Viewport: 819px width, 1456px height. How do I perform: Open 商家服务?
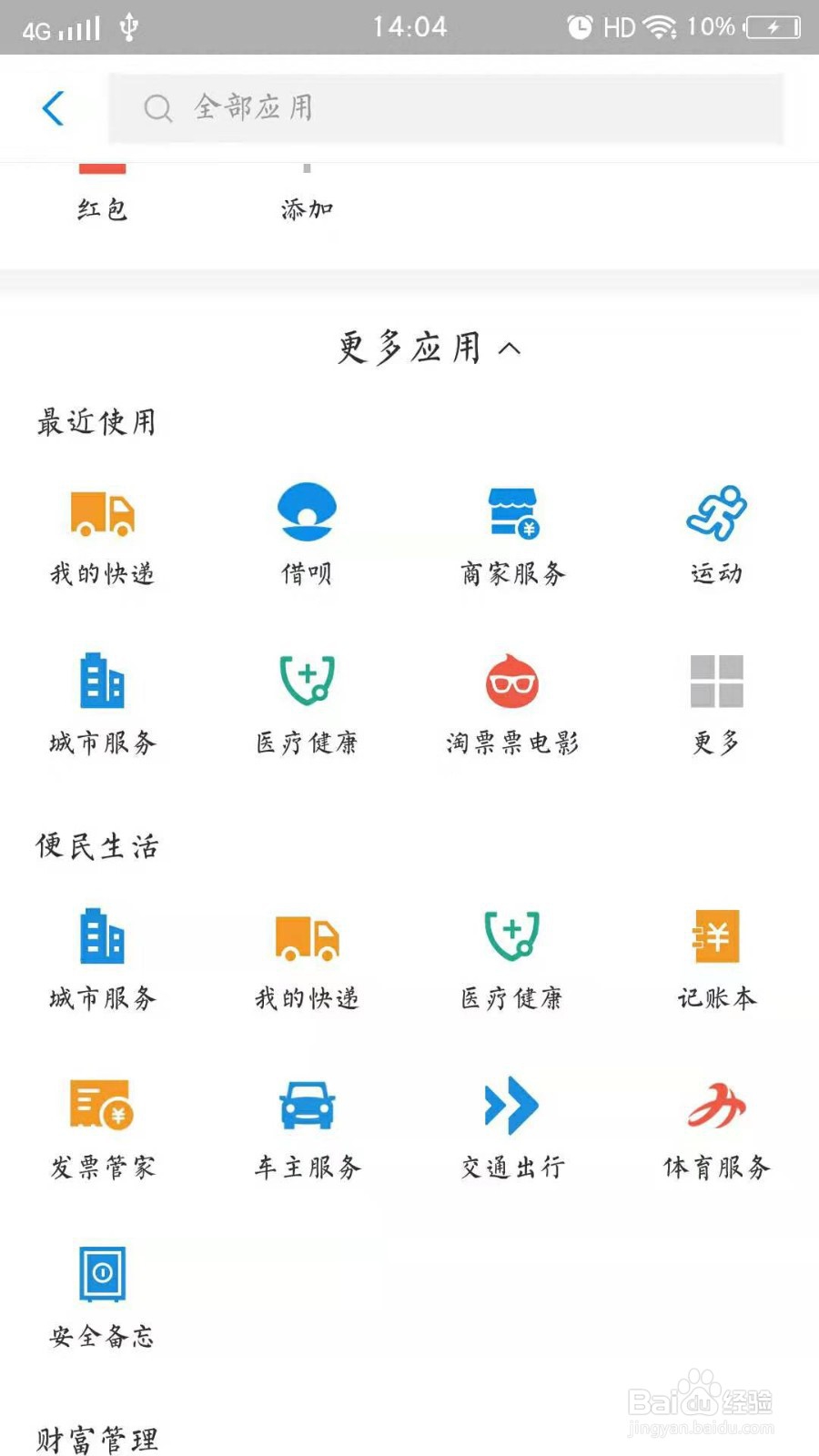tap(512, 534)
